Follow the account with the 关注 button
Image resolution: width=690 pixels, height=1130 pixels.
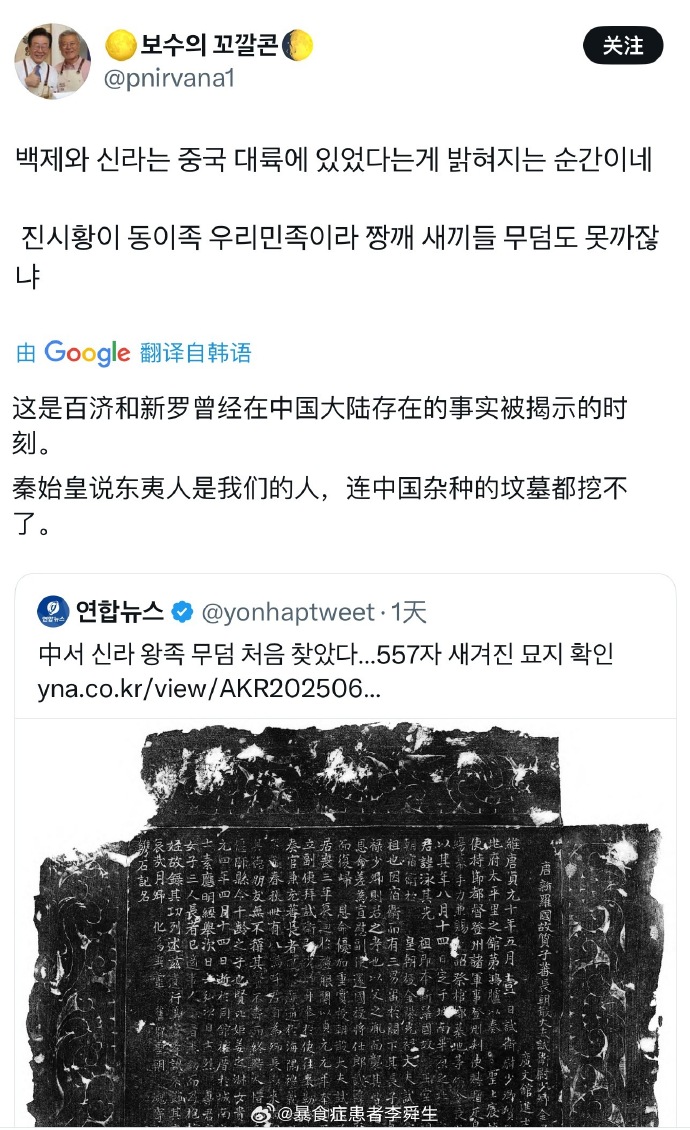click(x=623, y=46)
